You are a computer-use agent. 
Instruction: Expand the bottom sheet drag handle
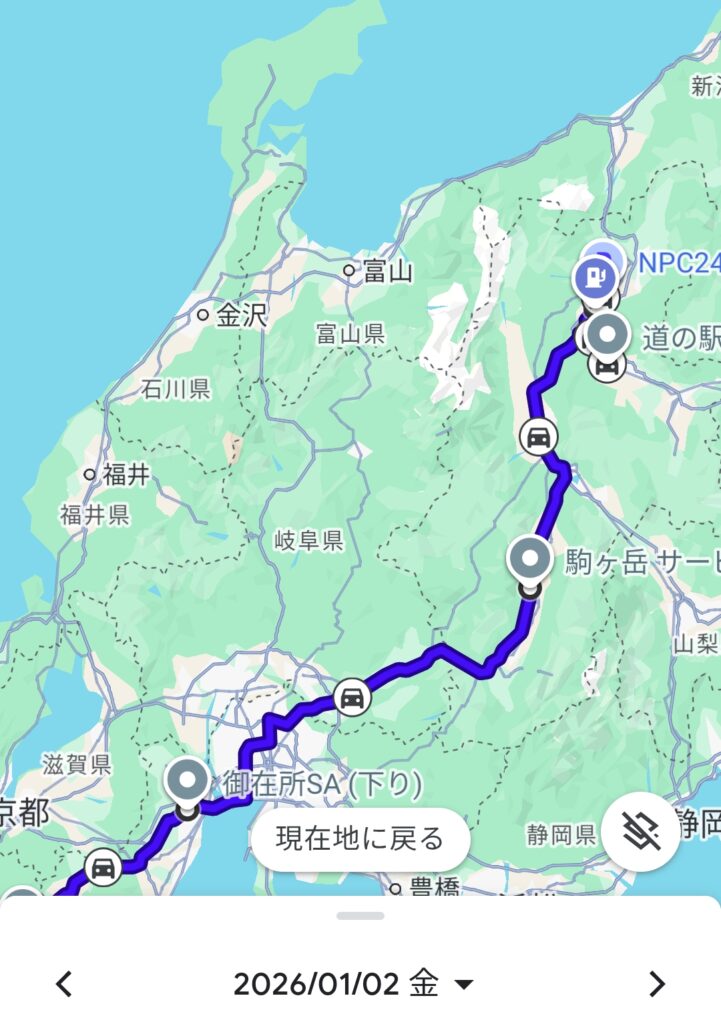[360, 915]
